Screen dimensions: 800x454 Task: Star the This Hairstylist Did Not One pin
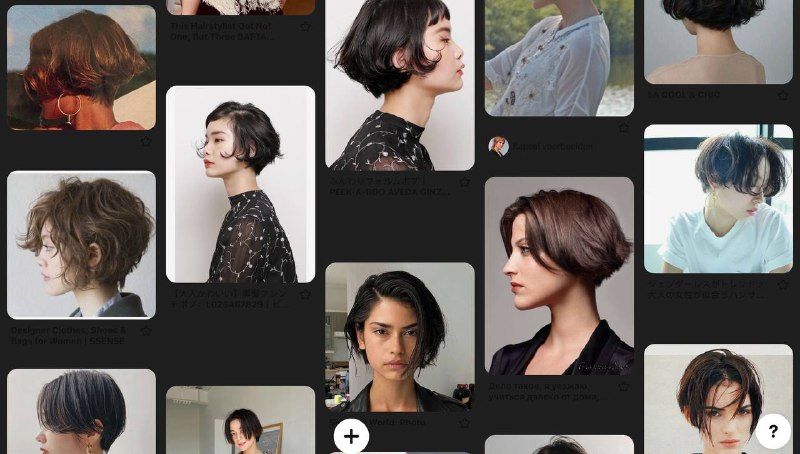(305, 27)
